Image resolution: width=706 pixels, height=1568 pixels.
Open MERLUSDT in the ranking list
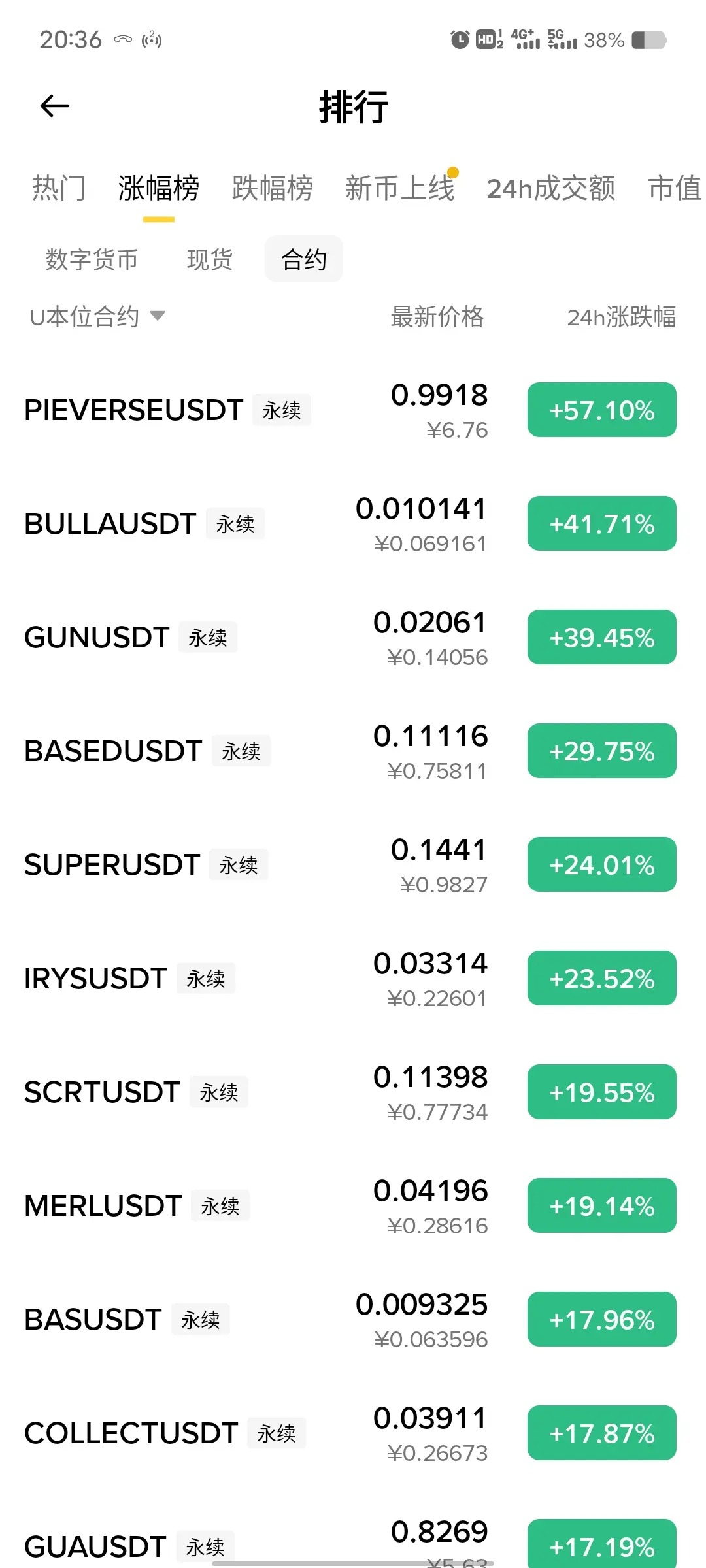point(103,1206)
